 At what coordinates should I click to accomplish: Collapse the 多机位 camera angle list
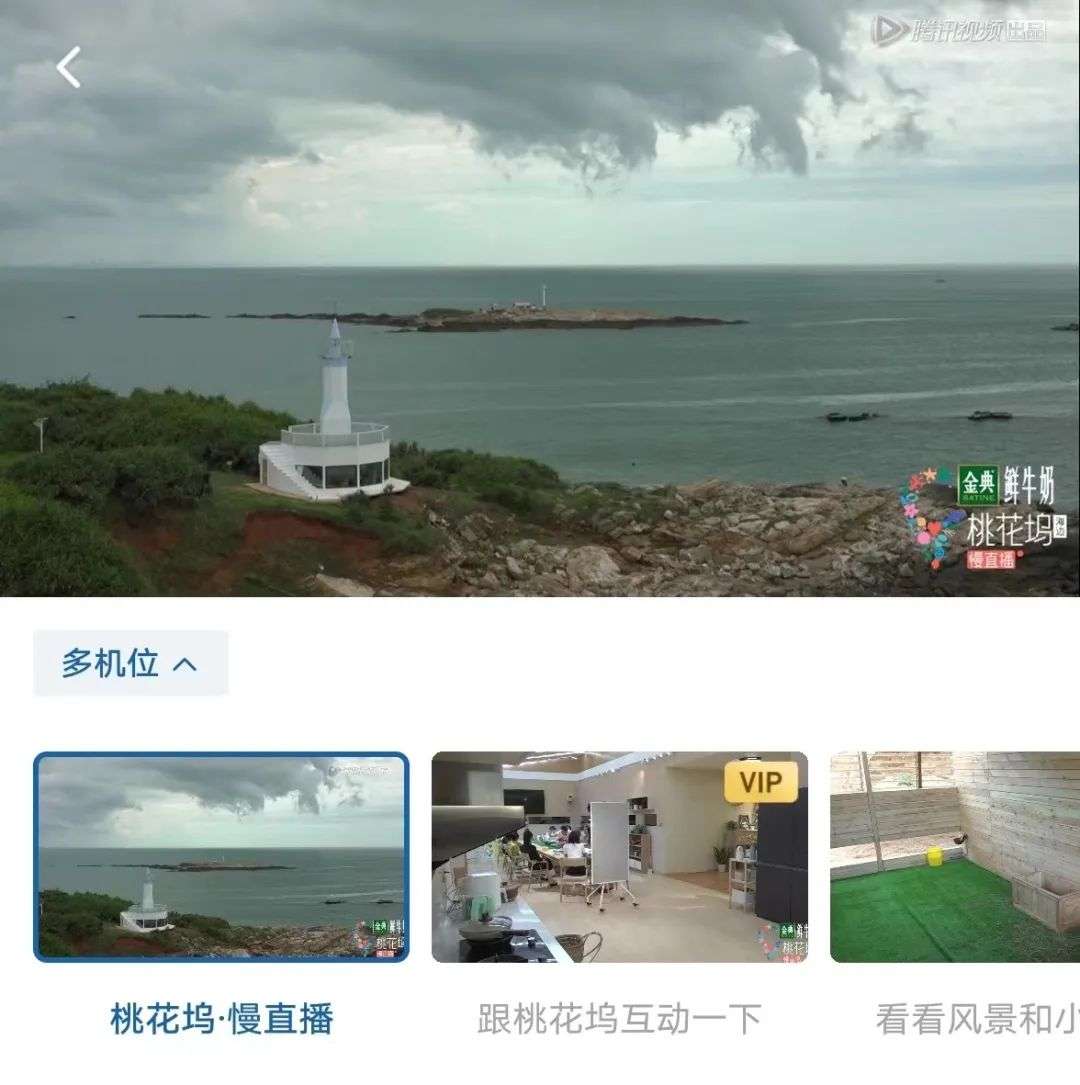click(x=131, y=663)
